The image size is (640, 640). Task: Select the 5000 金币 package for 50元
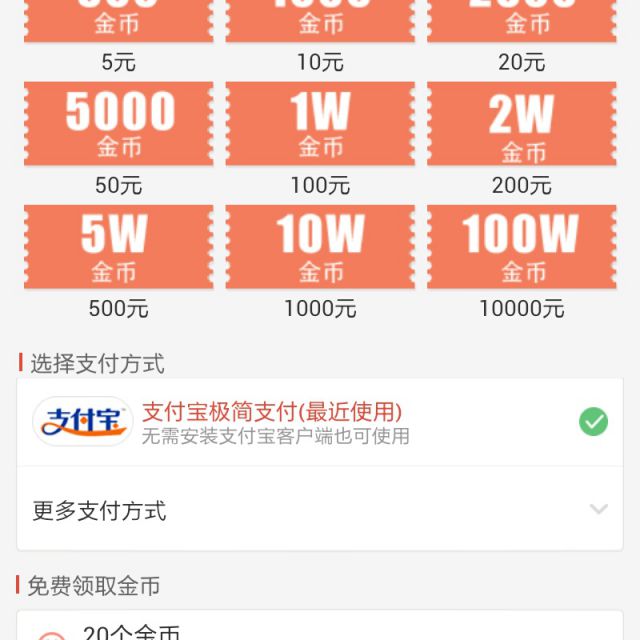[119, 124]
